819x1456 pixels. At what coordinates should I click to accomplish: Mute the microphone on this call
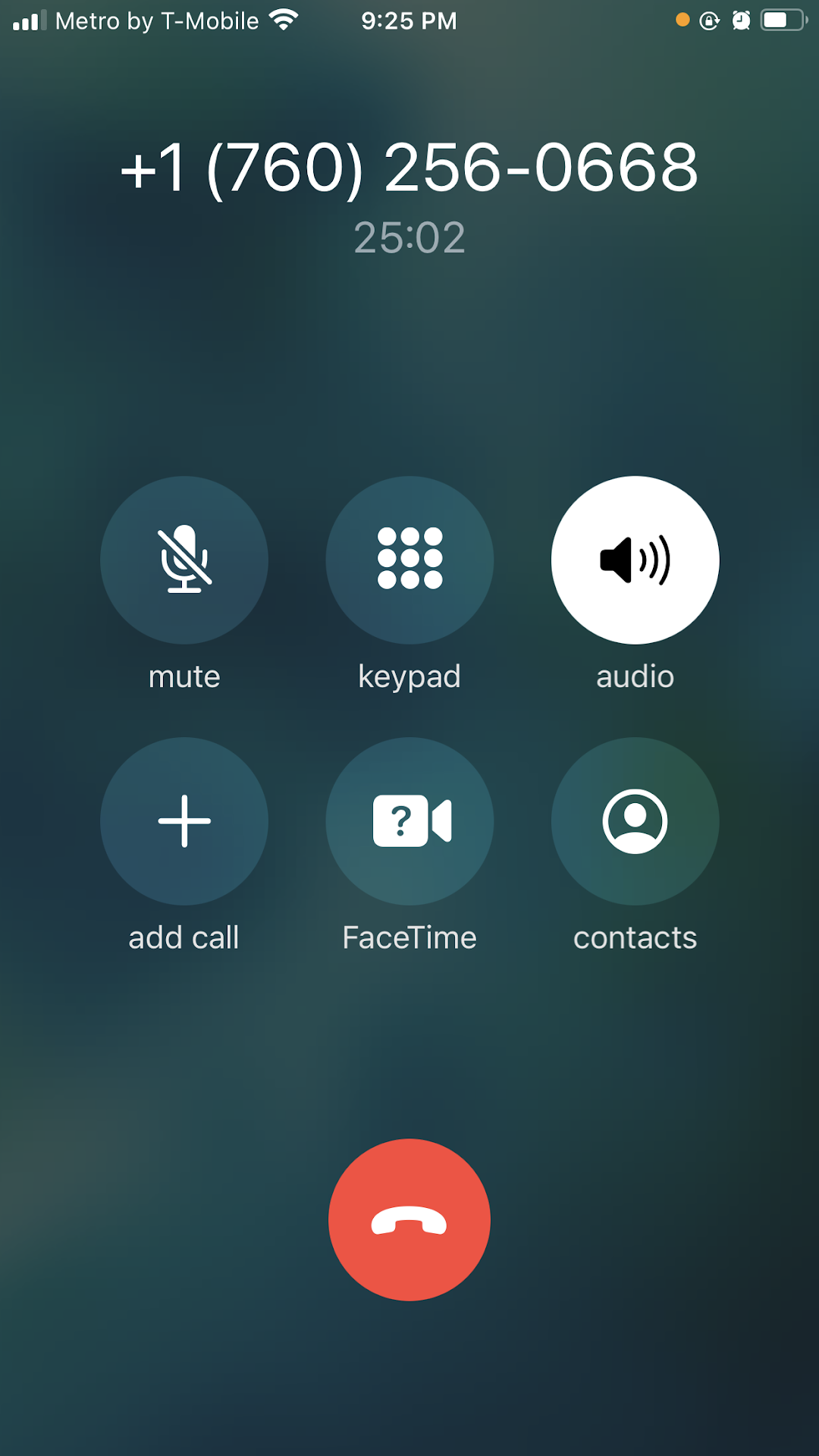184,560
